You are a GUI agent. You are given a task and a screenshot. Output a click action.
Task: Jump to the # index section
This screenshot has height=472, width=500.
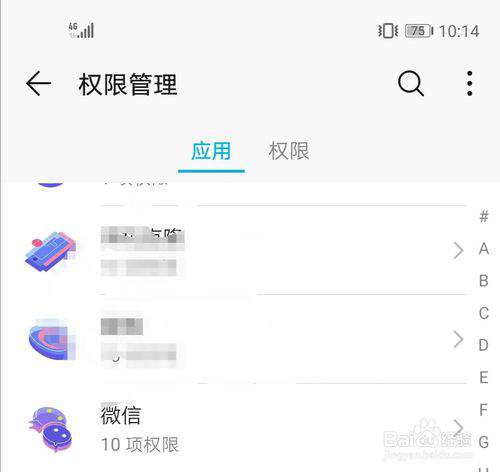coord(484,216)
